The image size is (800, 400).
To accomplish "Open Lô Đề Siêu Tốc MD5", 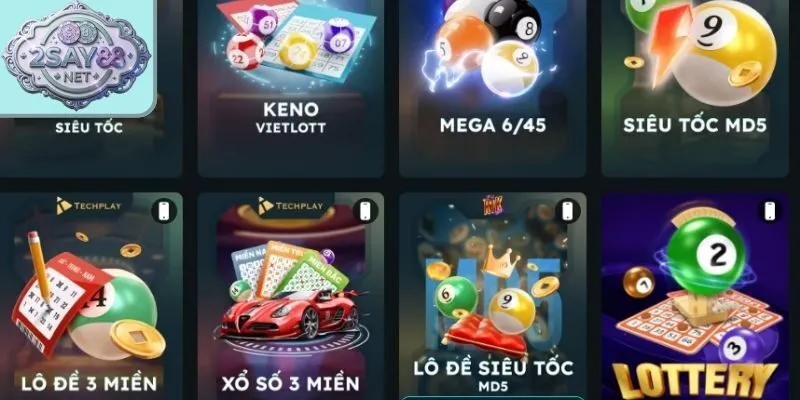I will pyautogui.click(x=492, y=300).
